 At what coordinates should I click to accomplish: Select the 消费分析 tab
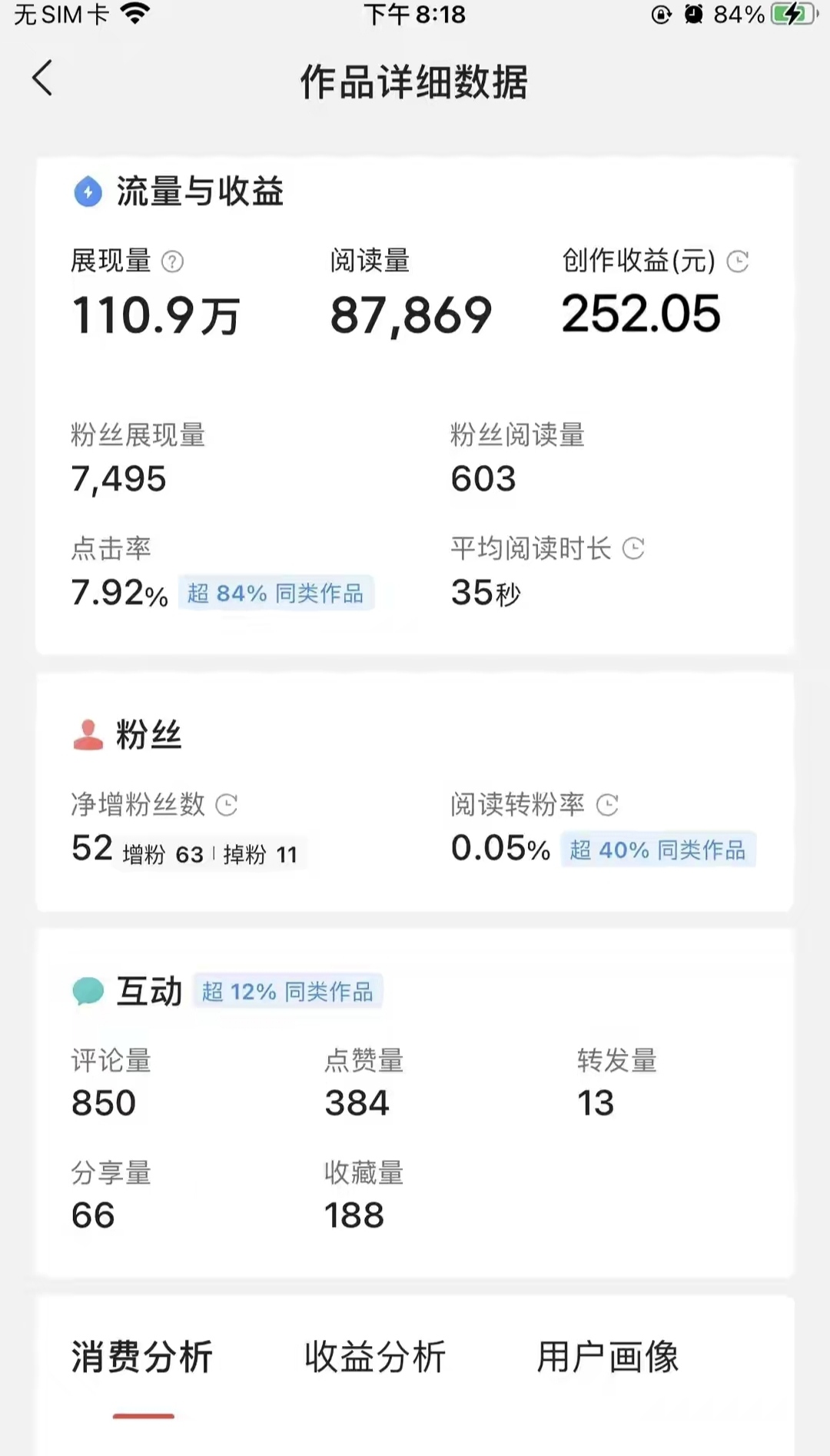(142, 1357)
